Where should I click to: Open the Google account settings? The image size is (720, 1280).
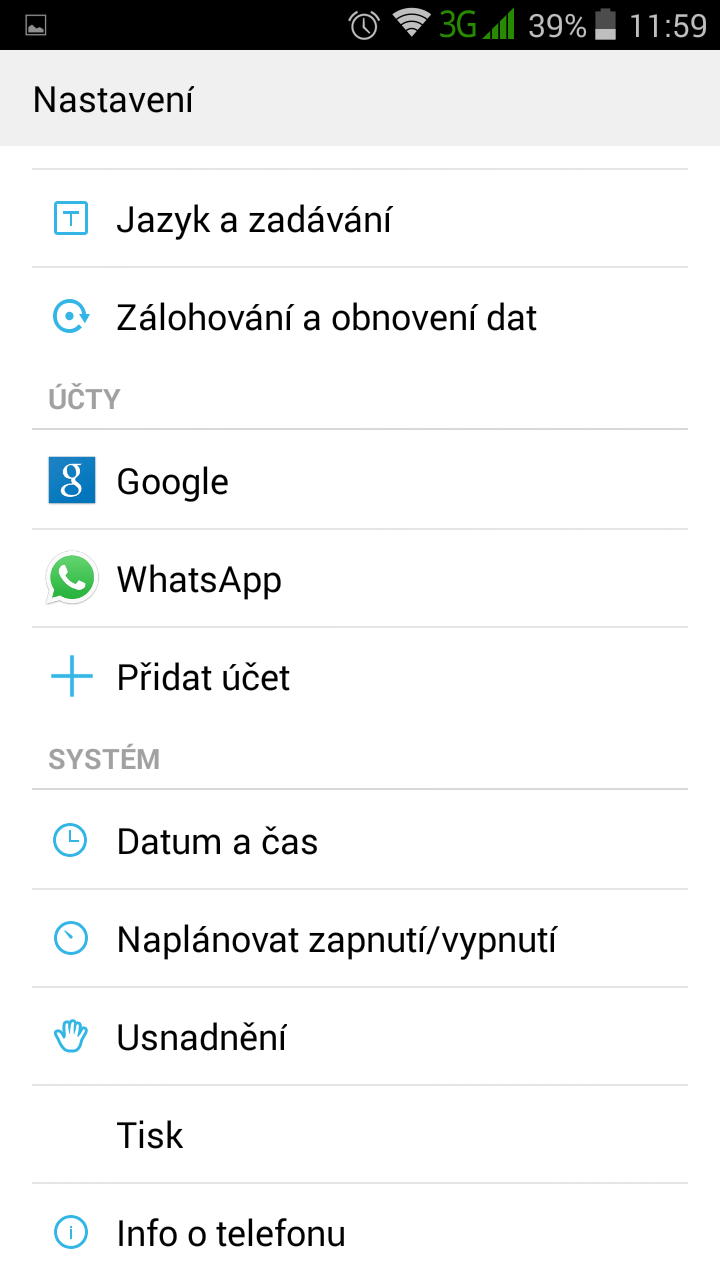tap(360, 480)
